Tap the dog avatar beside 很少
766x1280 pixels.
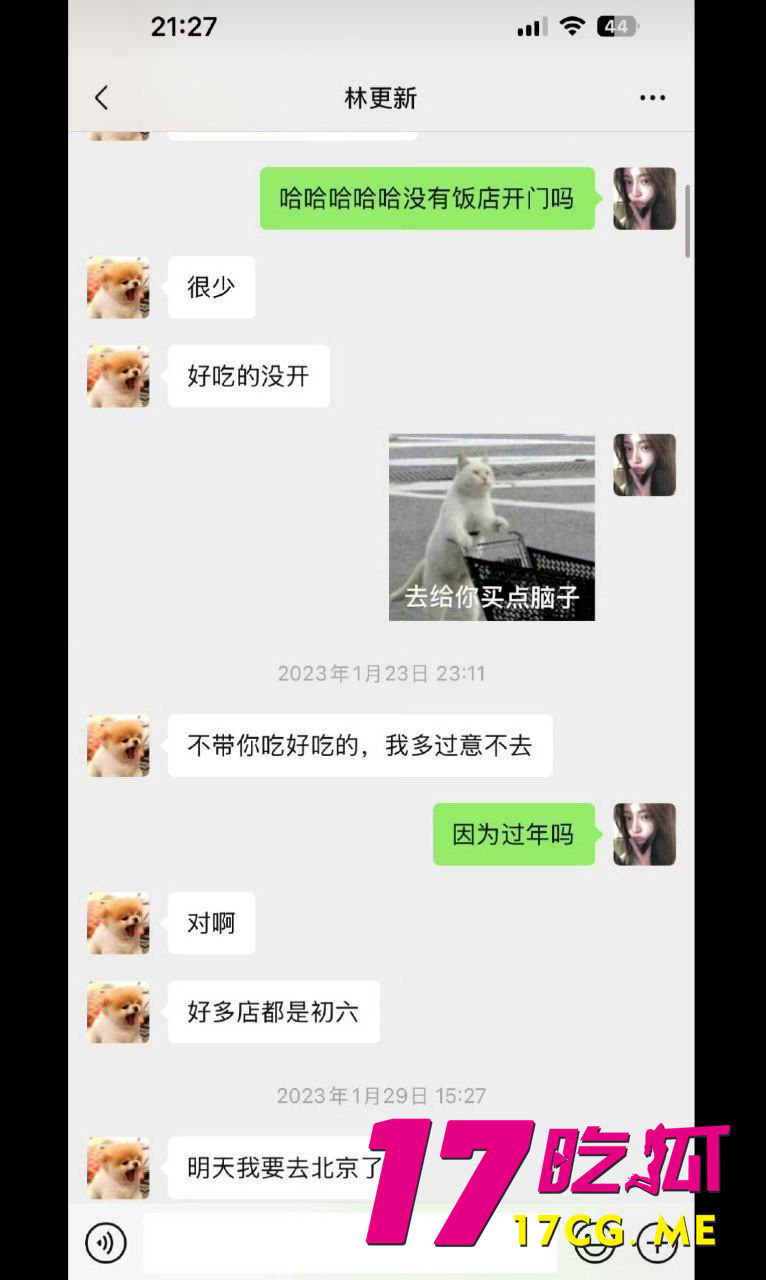[x=118, y=288]
